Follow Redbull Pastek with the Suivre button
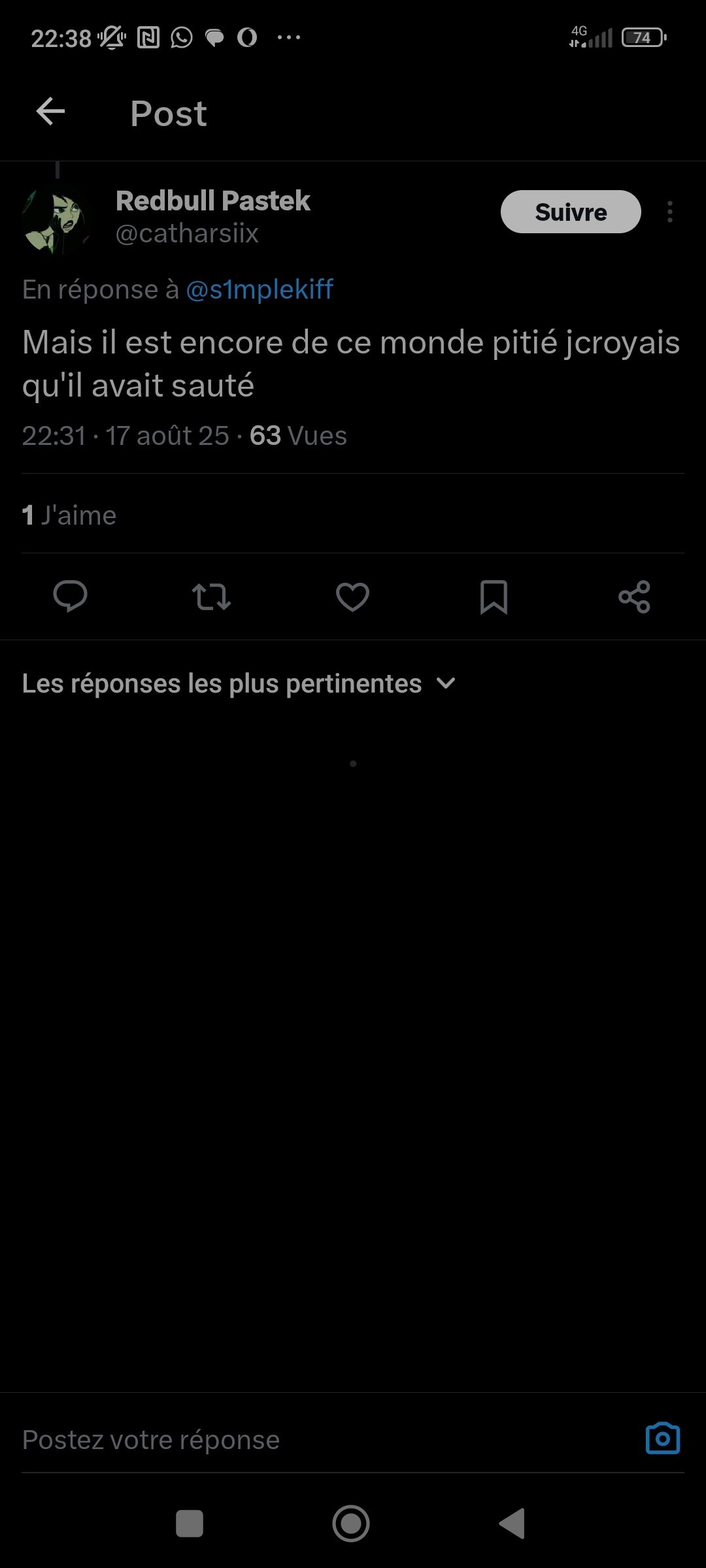 [570, 212]
